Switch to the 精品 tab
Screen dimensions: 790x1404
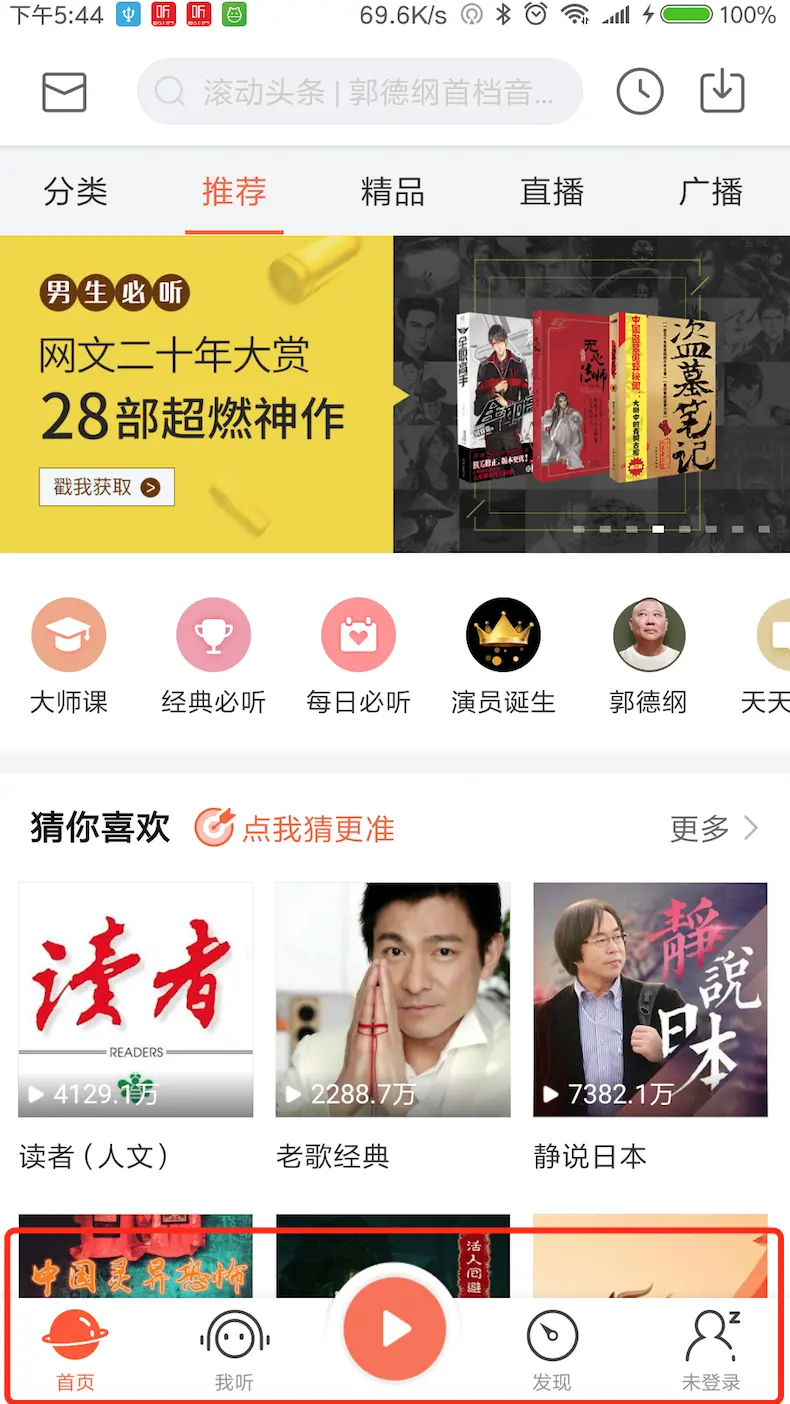click(x=392, y=191)
